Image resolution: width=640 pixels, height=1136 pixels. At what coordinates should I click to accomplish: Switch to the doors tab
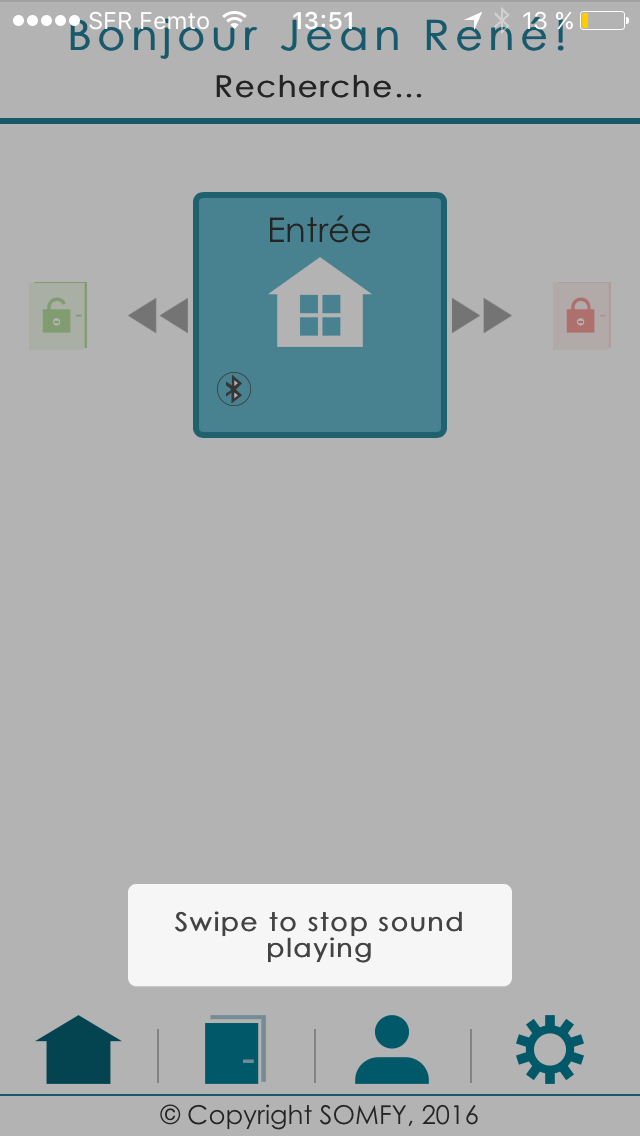pyautogui.click(x=235, y=1050)
